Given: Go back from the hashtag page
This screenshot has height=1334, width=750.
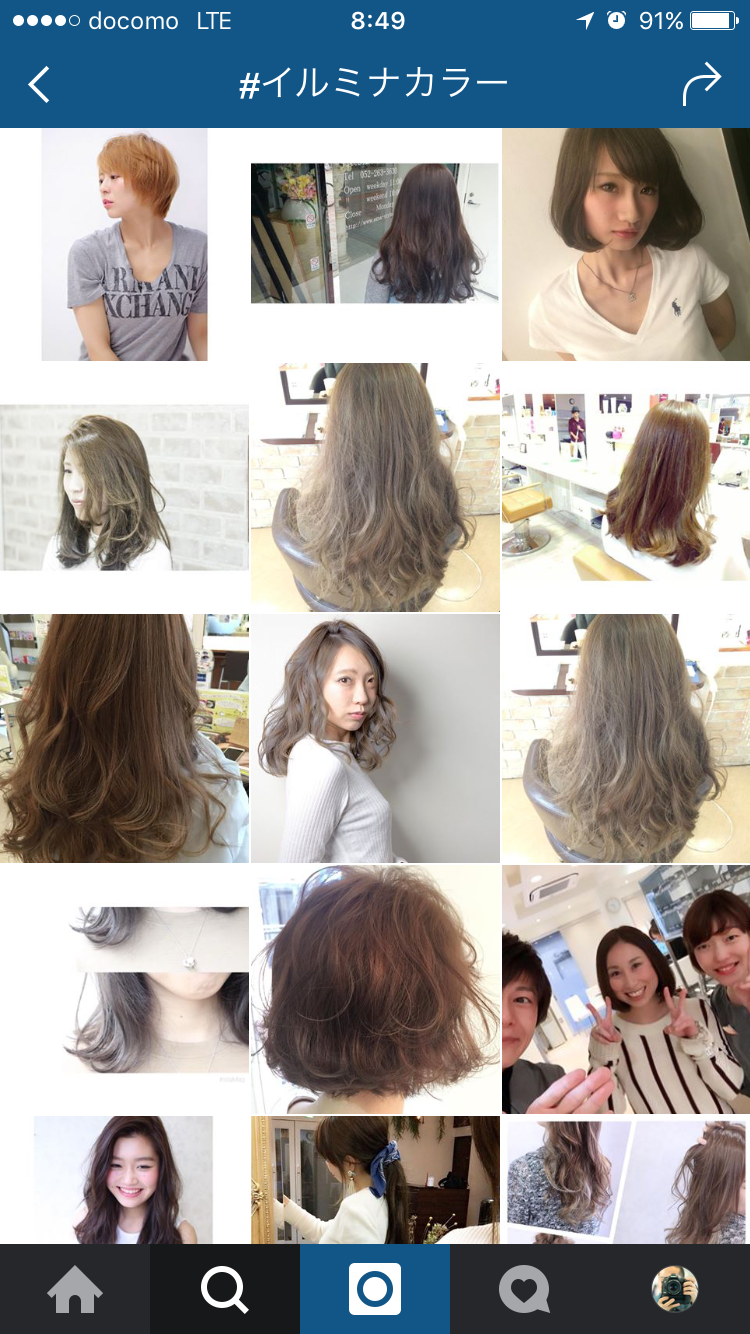Looking at the screenshot, I should (38, 85).
